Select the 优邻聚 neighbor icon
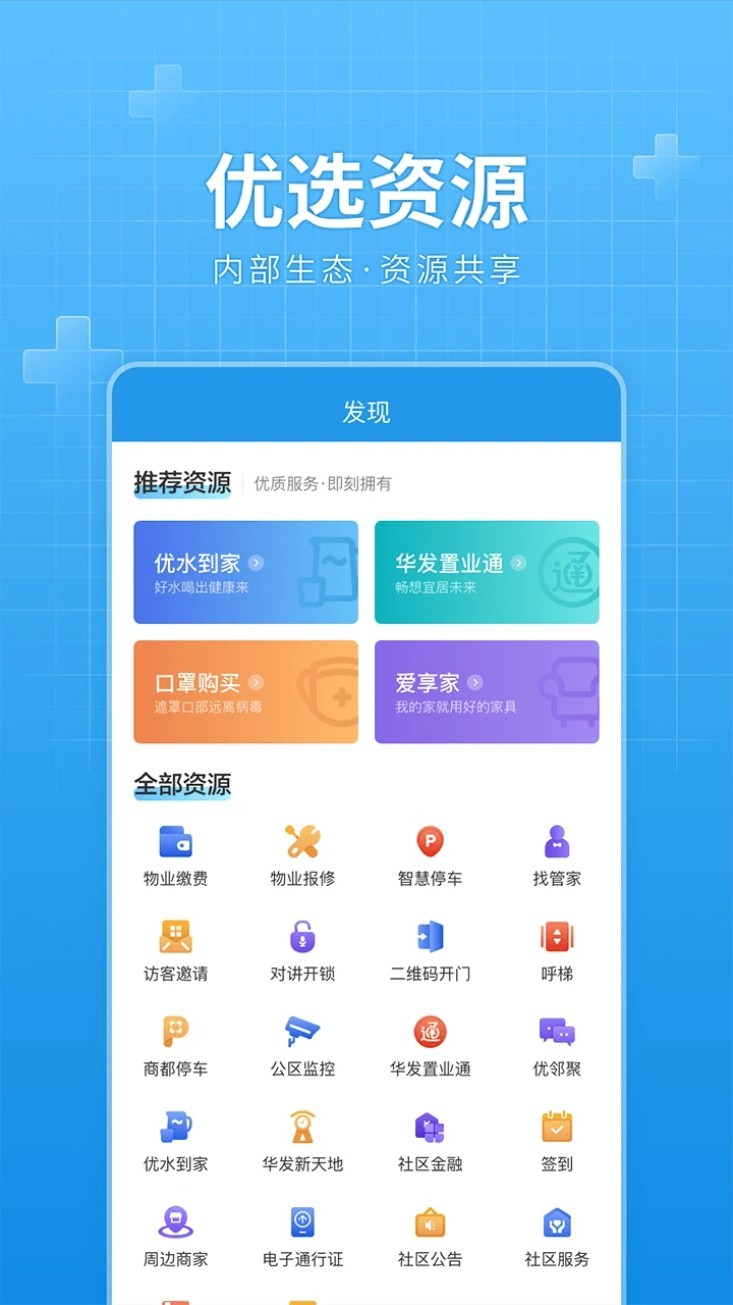This screenshot has height=1305, width=733. [x=554, y=1032]
